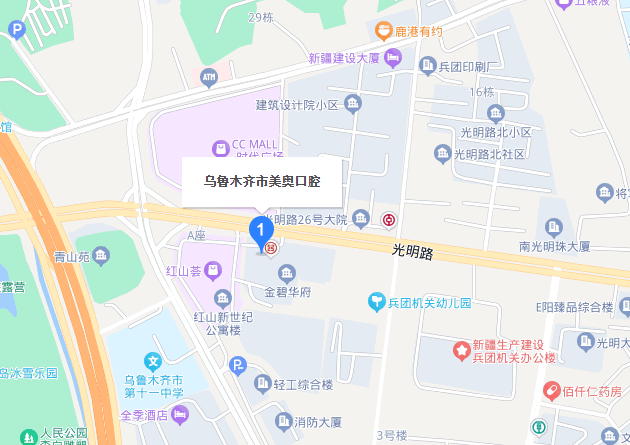Open the 乌鲁木齐市美奥口腔 info callout
630x445 pixels.
(x=261, y=182)
